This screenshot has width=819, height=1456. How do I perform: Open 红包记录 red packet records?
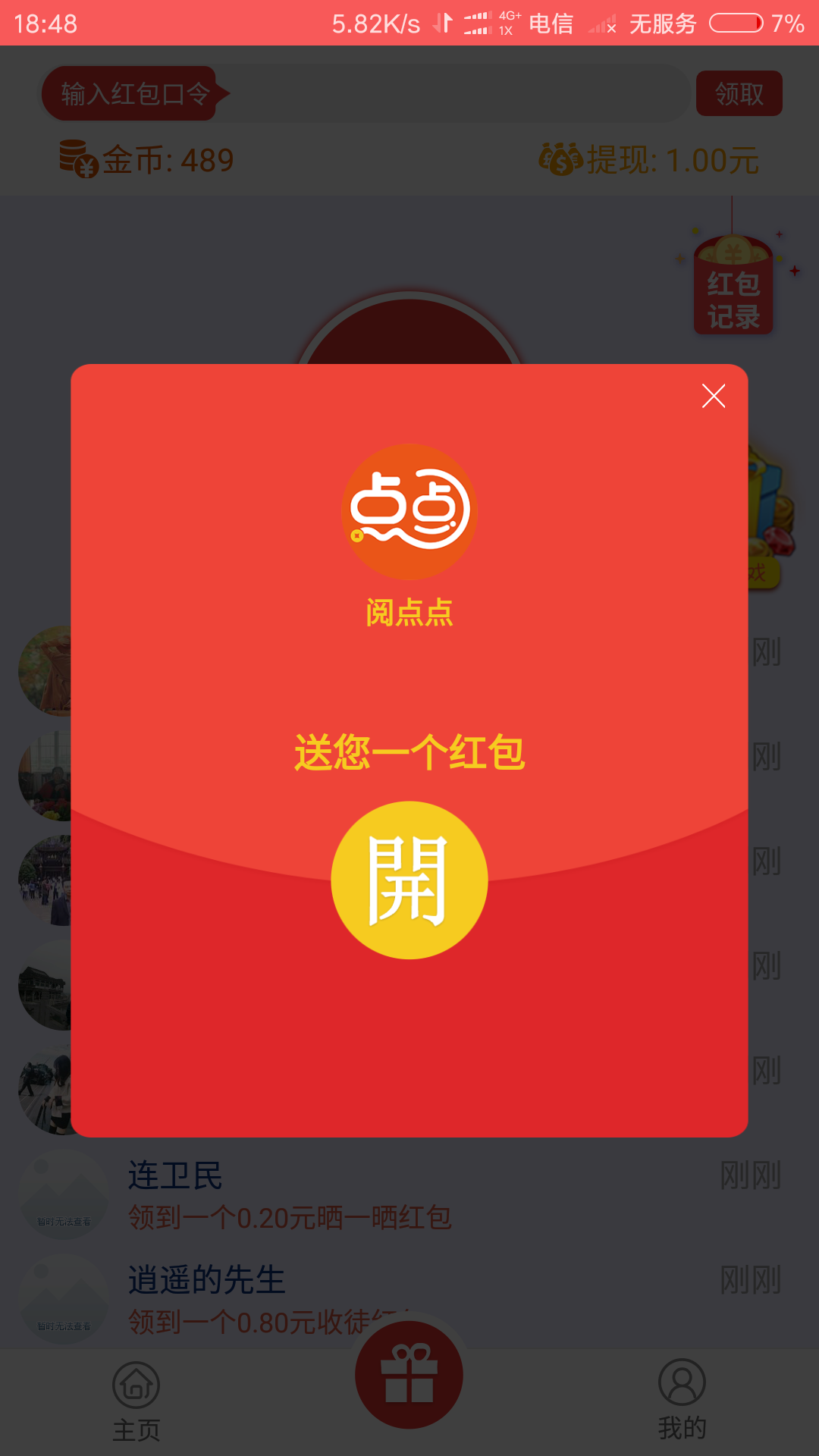tap(733, 286)
